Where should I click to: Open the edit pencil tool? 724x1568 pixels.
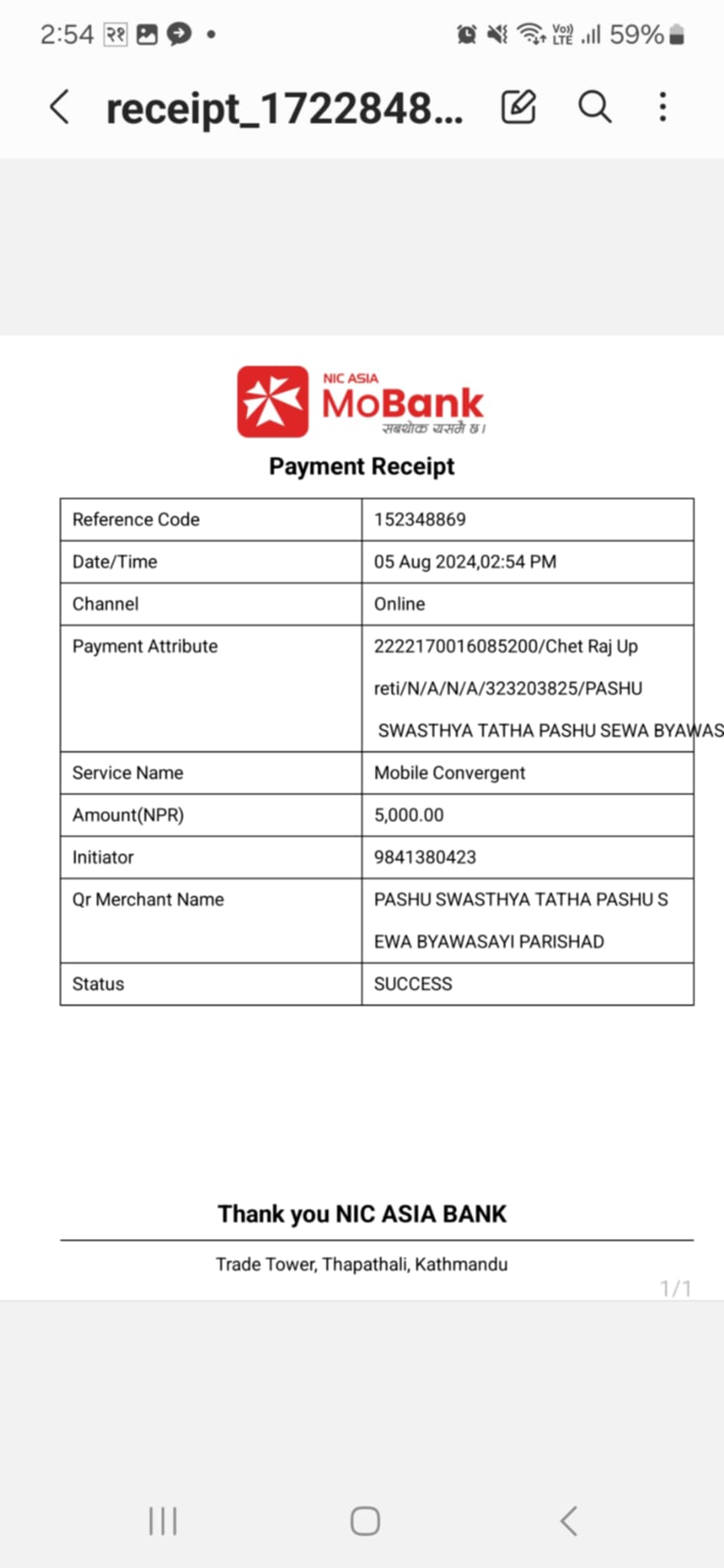pos(519,106)
